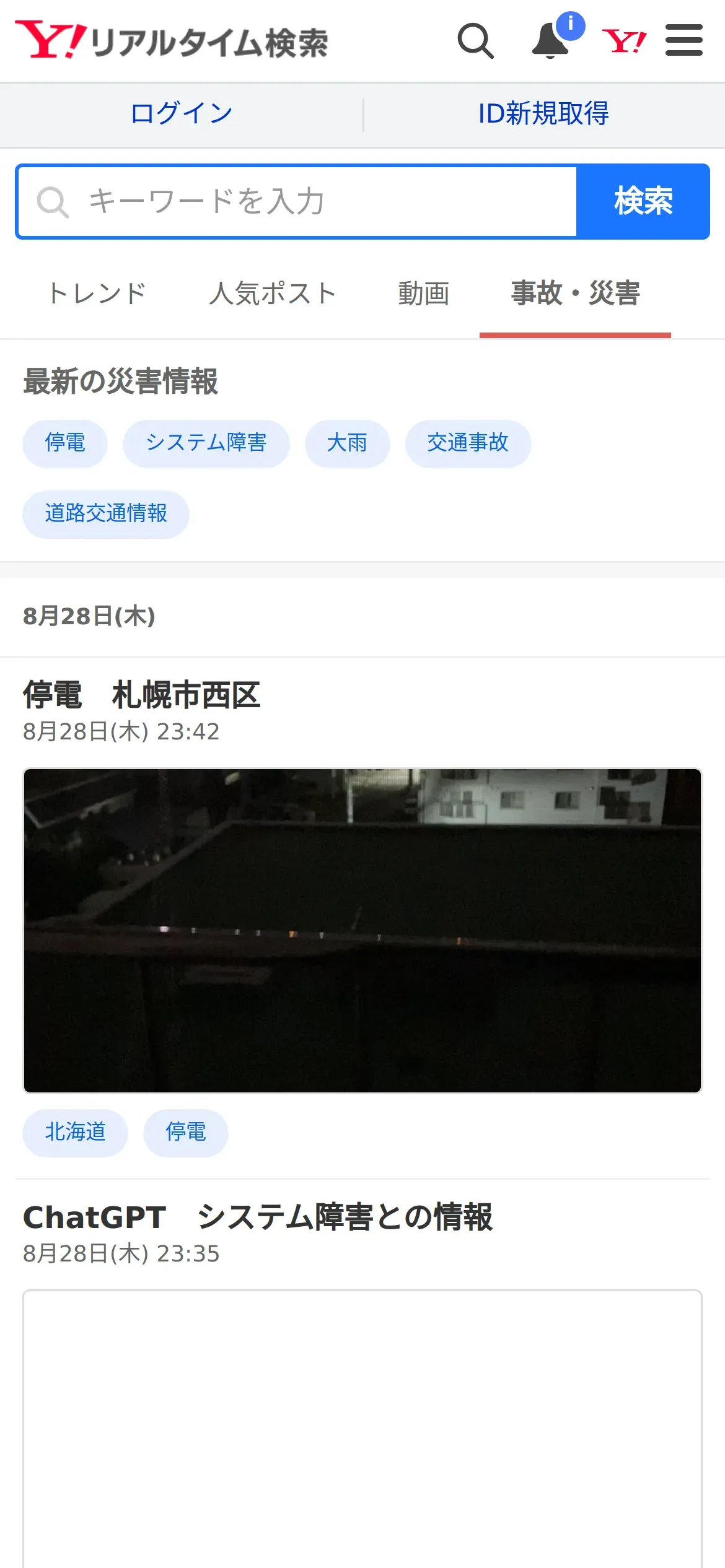Switch to the 動画 tab
Viewport: 725px width, 1568px height.
click(x=424, y=294)
